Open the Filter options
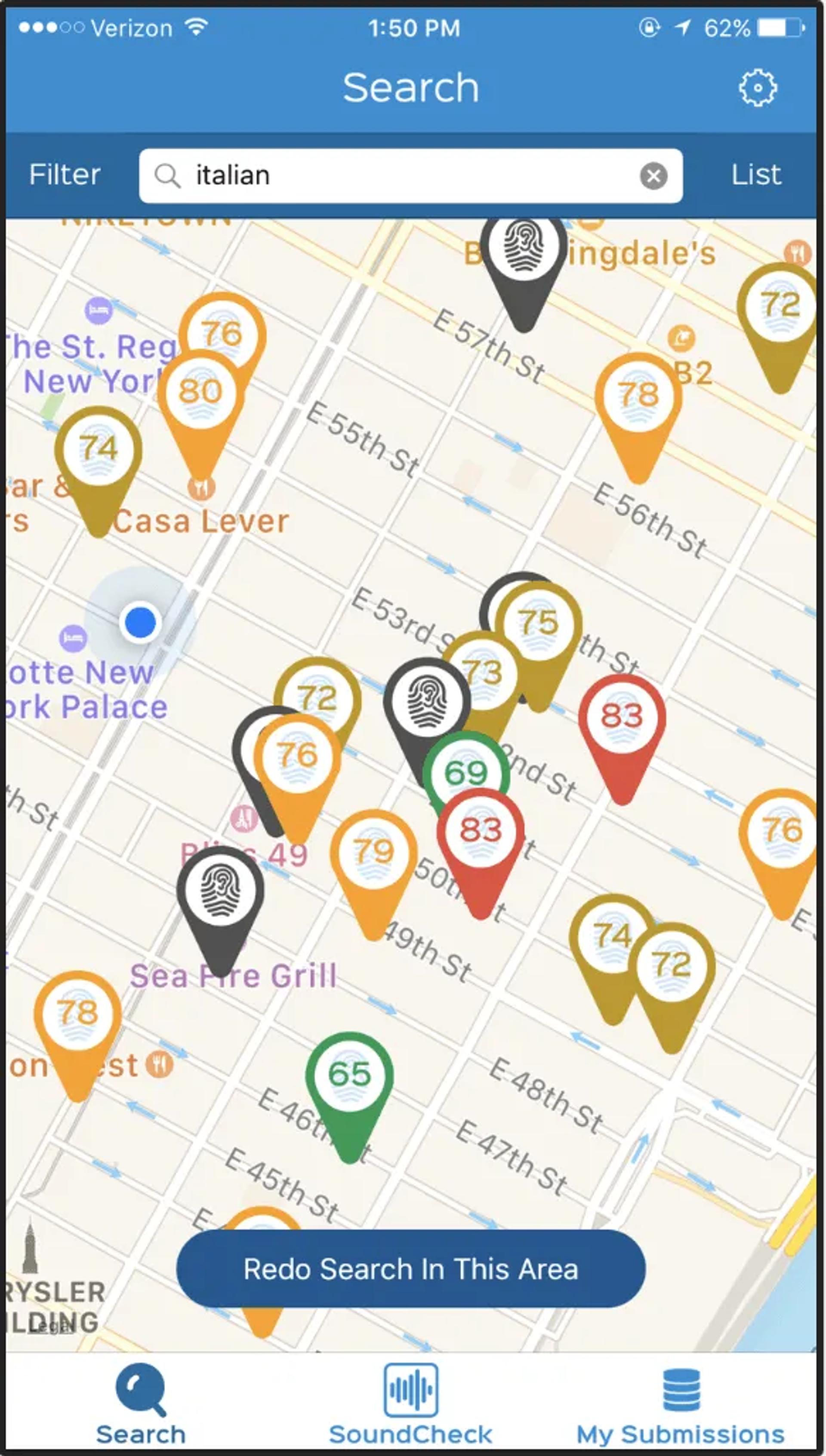826x1456 pixels. point(65,175)
